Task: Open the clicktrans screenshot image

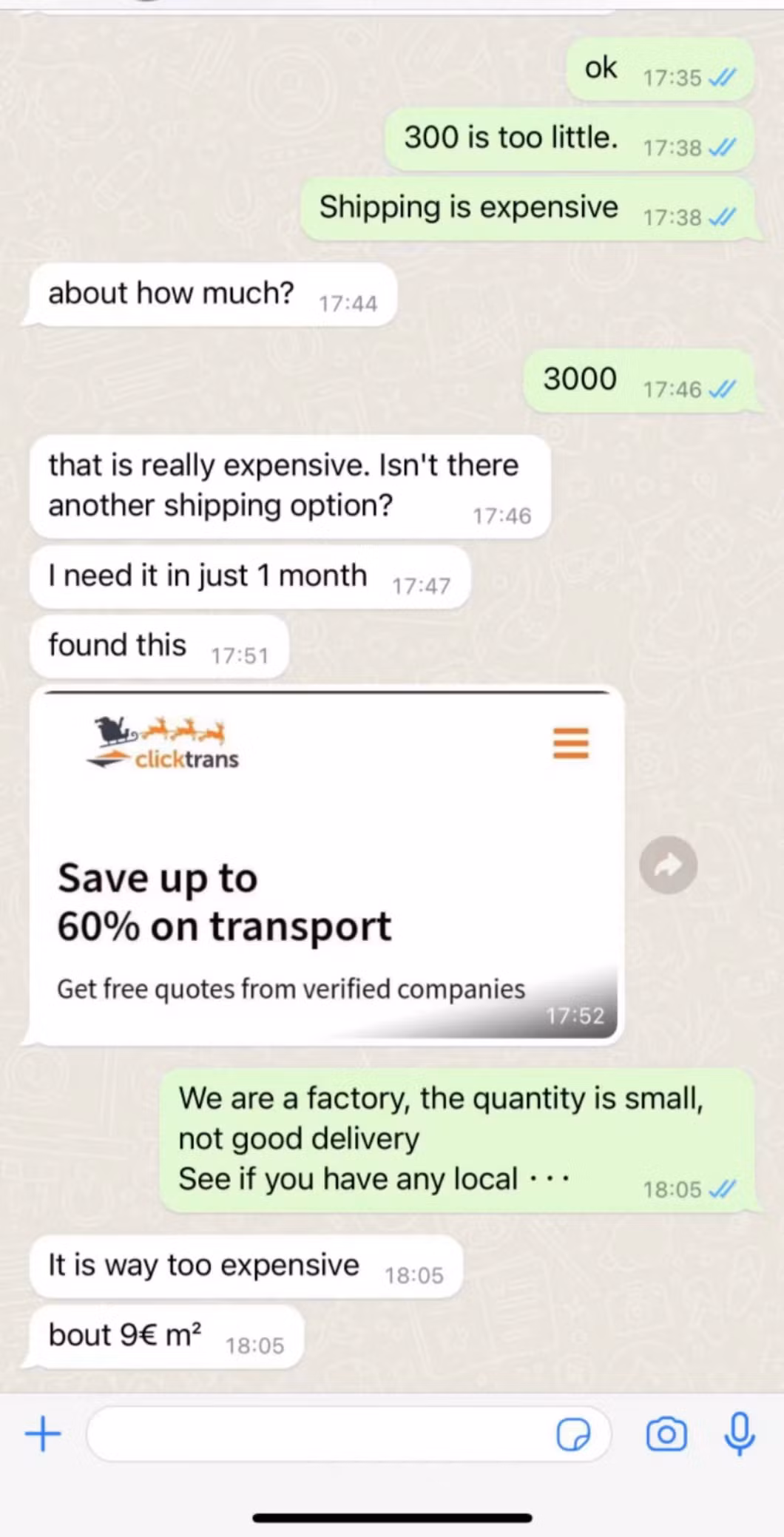Action: [325, 864]
